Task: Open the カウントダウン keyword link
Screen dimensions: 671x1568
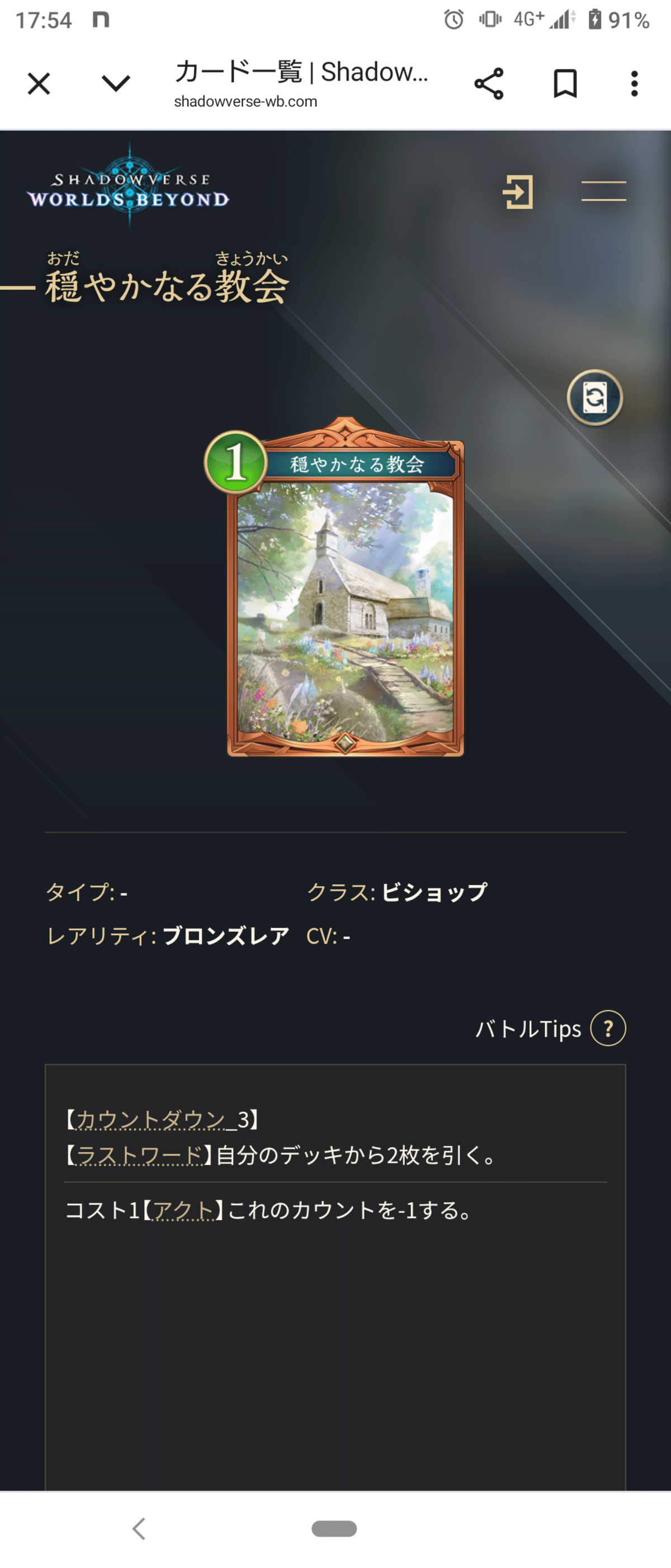Action: click(150, 1119)
